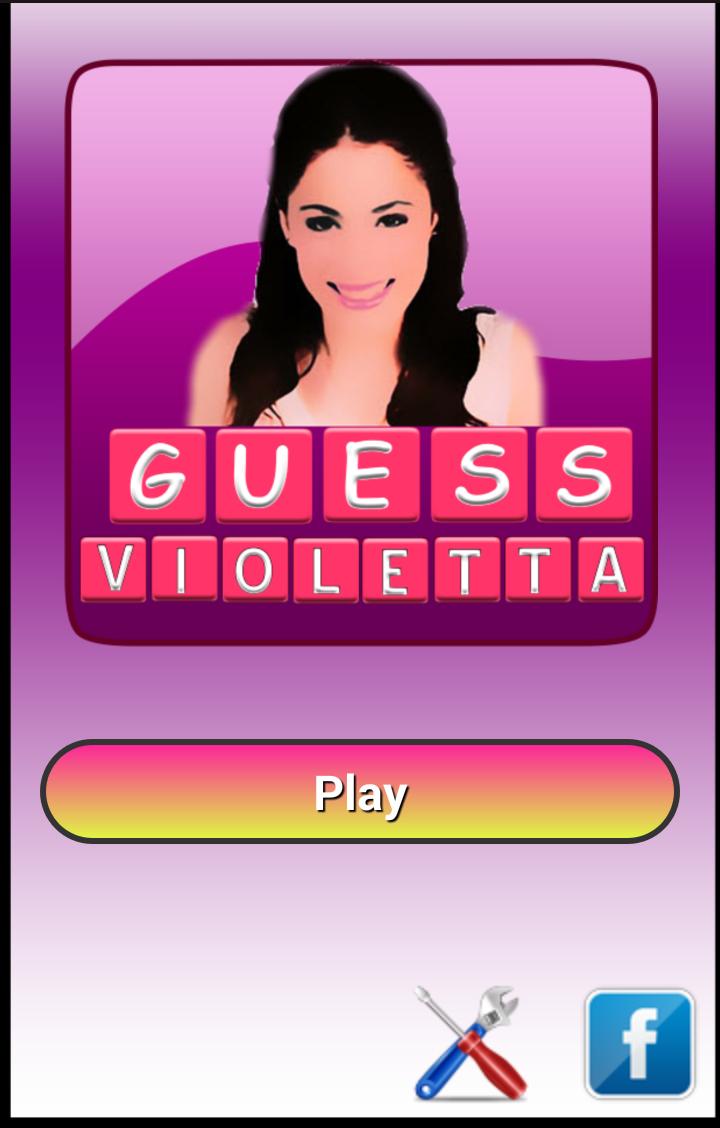Screen dimensions: 720x1128
Task: Click the purple rounded logo card
Action: tap(360, 350)
